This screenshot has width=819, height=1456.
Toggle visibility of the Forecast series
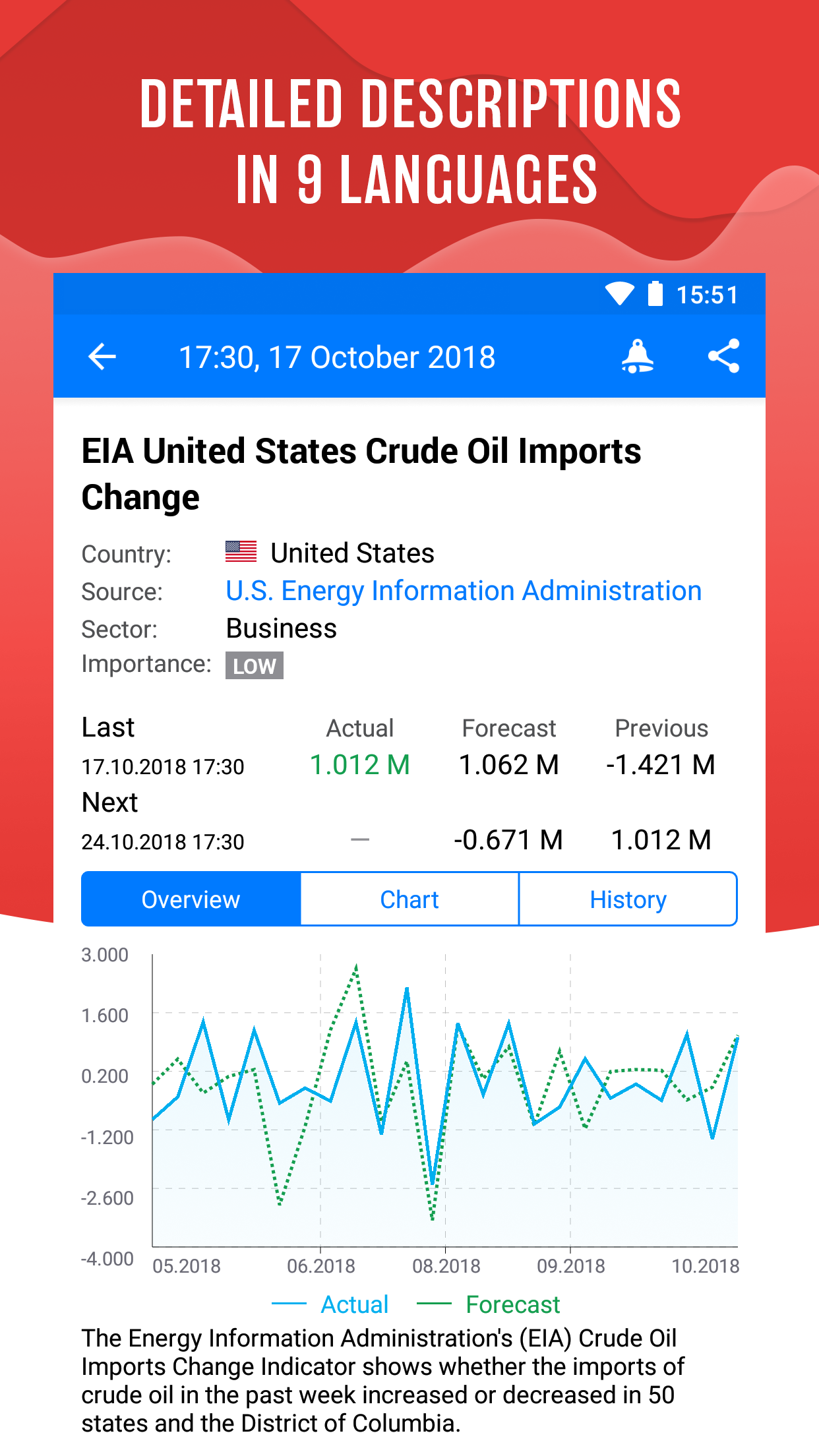(512, 1304)
